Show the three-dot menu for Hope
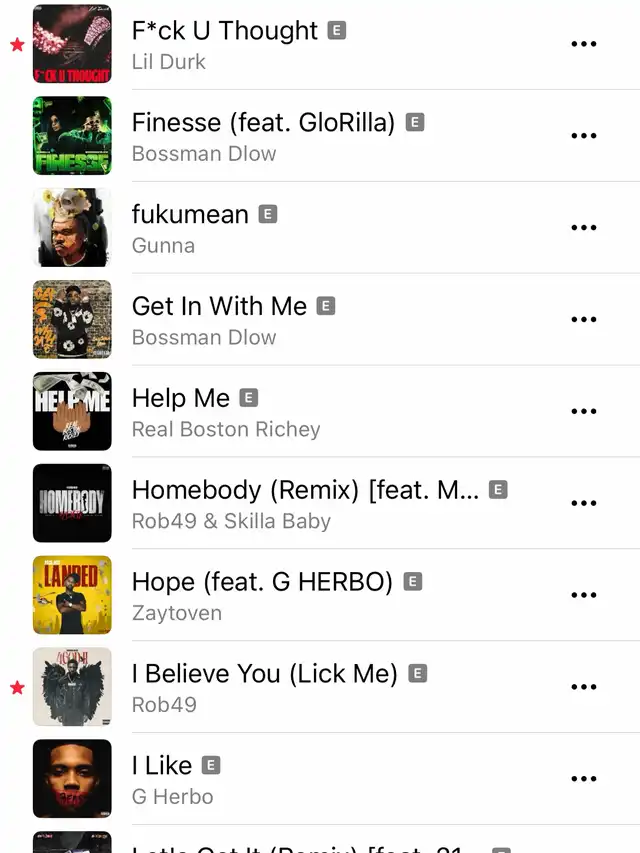640x853 pixels. click(x=583, y=596)
